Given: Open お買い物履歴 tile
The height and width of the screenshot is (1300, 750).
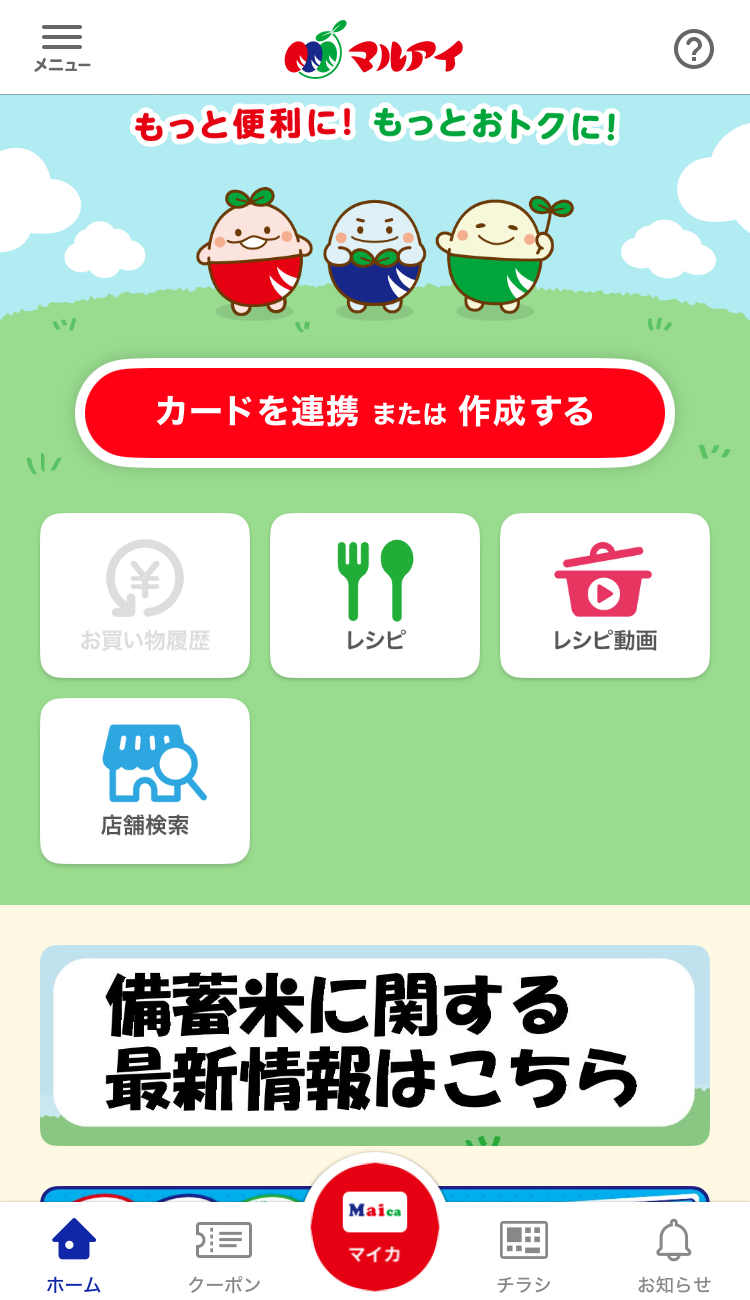Looking at the screenshot, I should pyautogui.click(x=145, y=596).
